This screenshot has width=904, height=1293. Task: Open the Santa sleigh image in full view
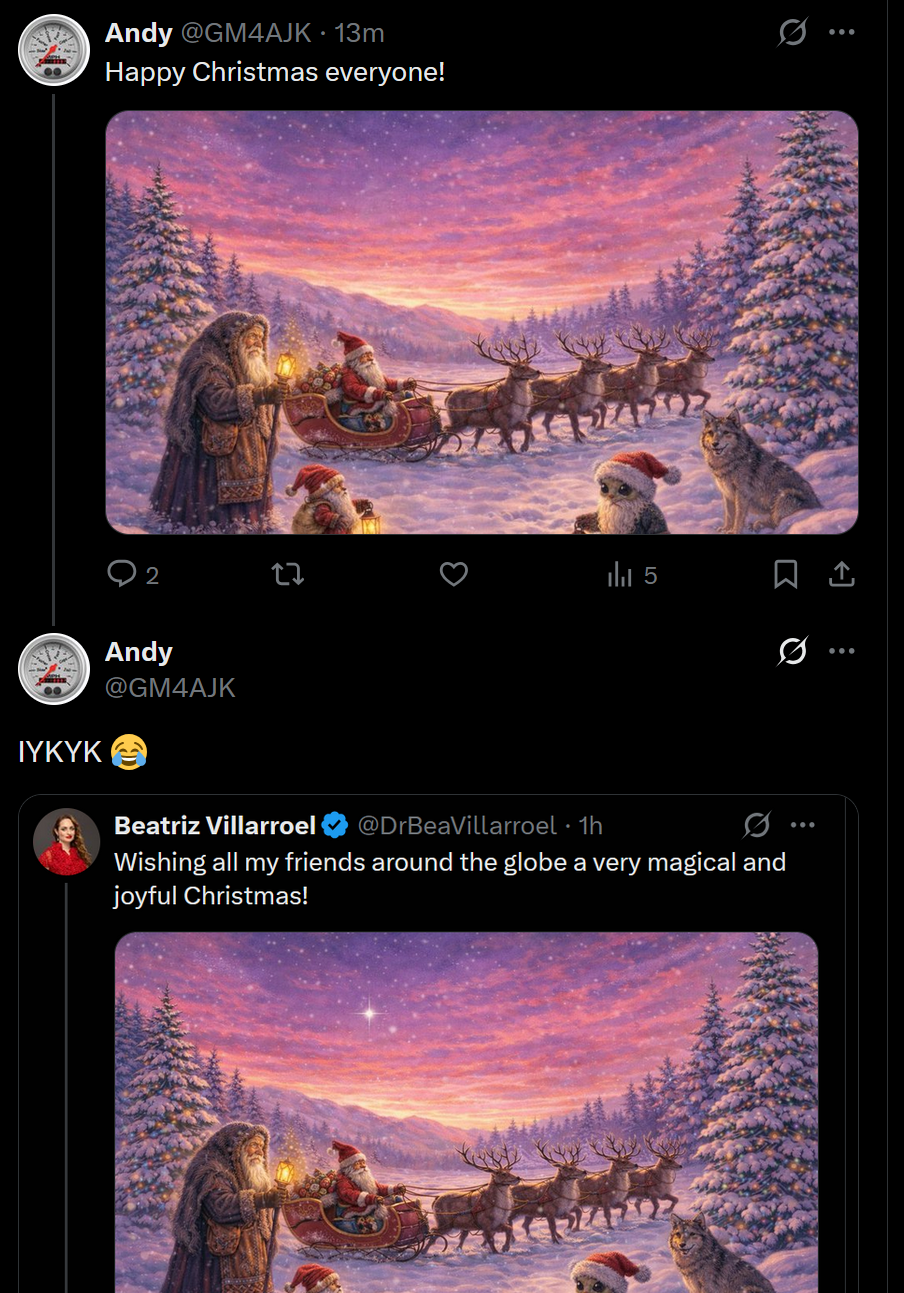point(482,323)
